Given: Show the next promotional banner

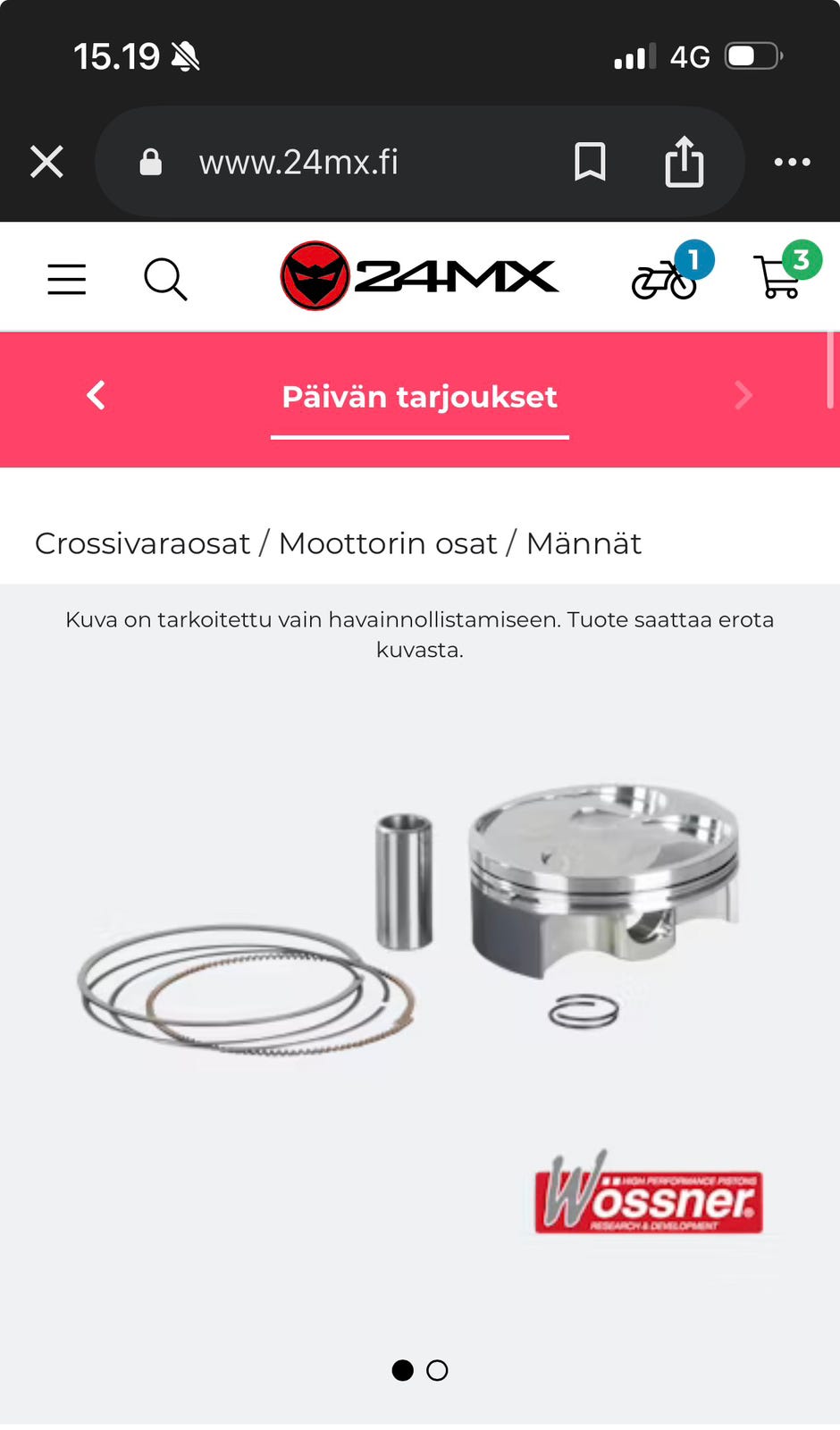Looking at the screenshot, I should [743, 396].
